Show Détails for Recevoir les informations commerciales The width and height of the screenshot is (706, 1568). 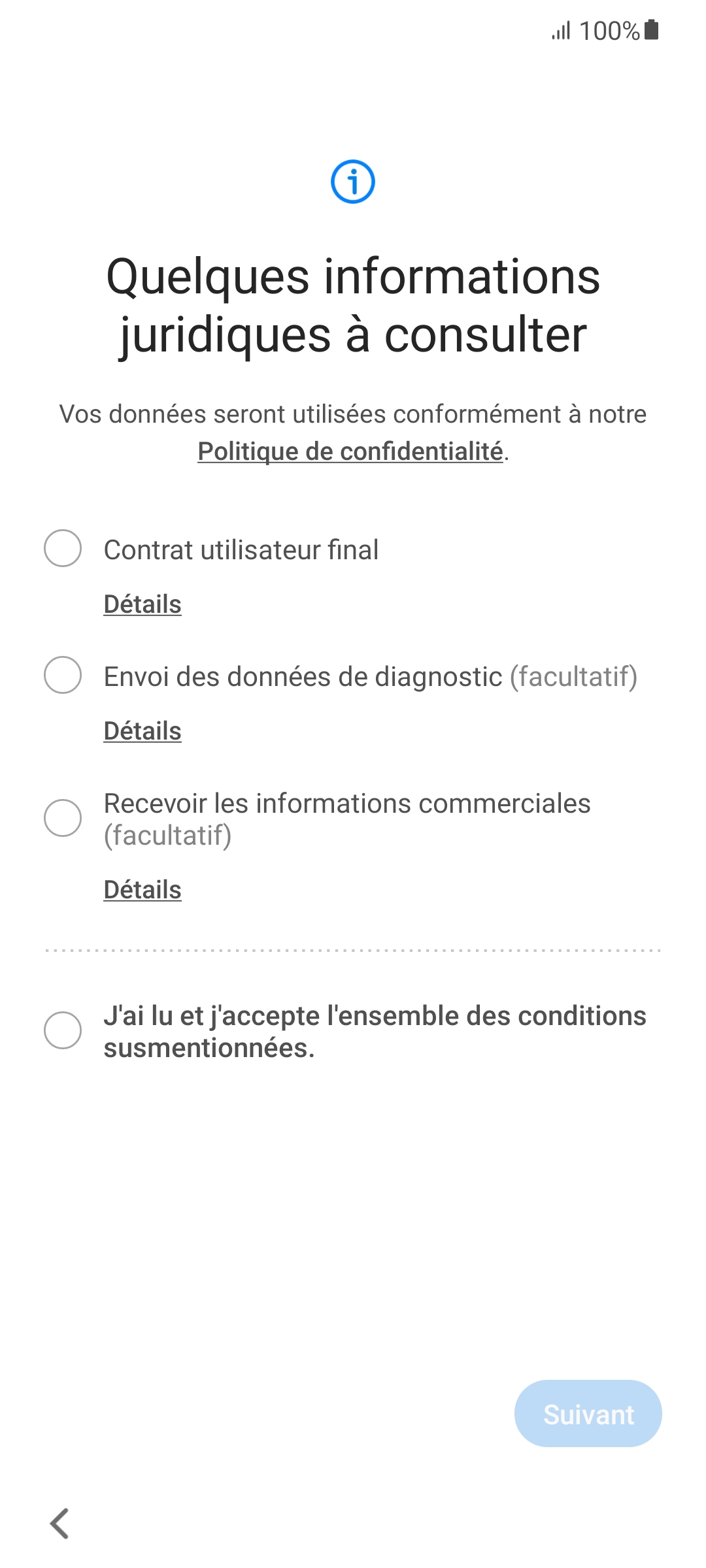[143, 890]
